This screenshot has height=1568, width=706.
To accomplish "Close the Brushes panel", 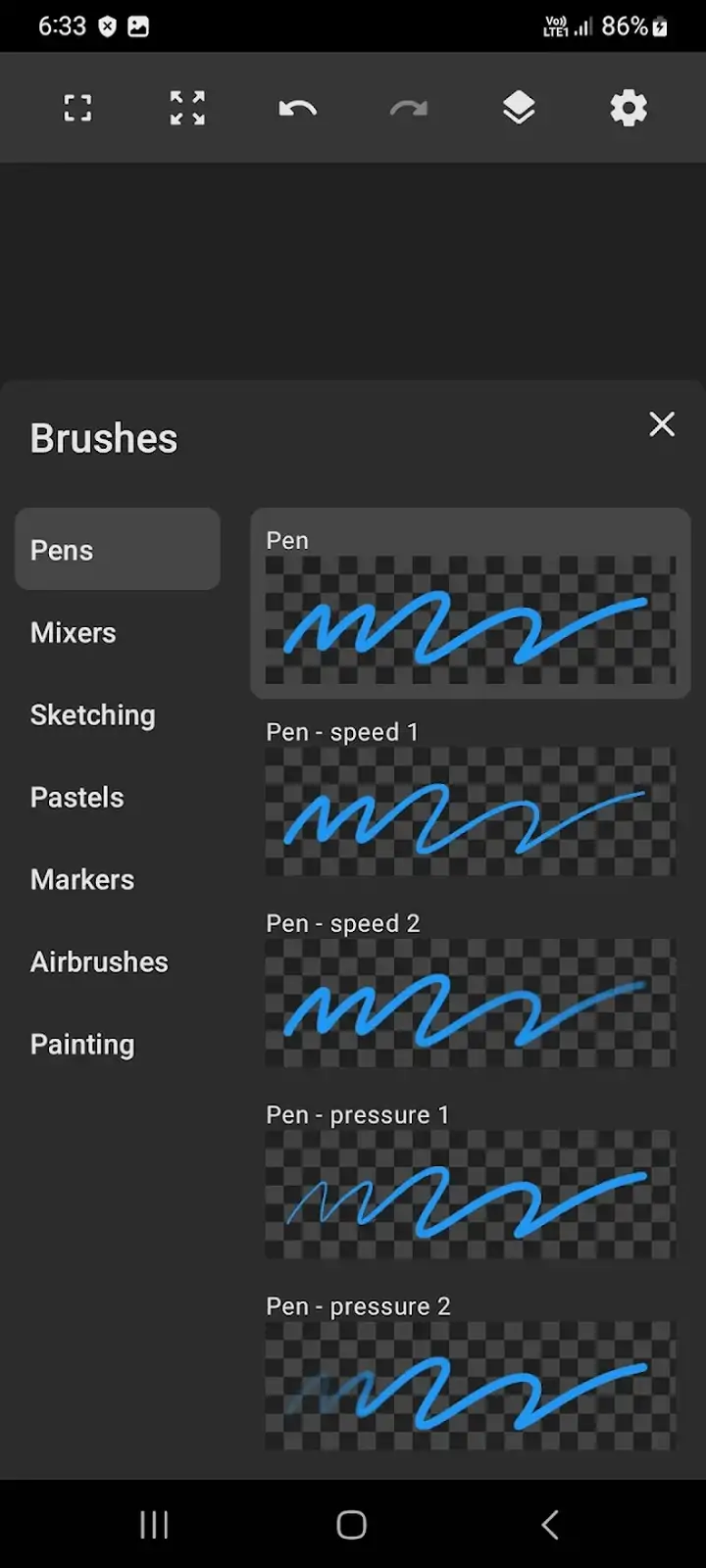I will [662, 424].
